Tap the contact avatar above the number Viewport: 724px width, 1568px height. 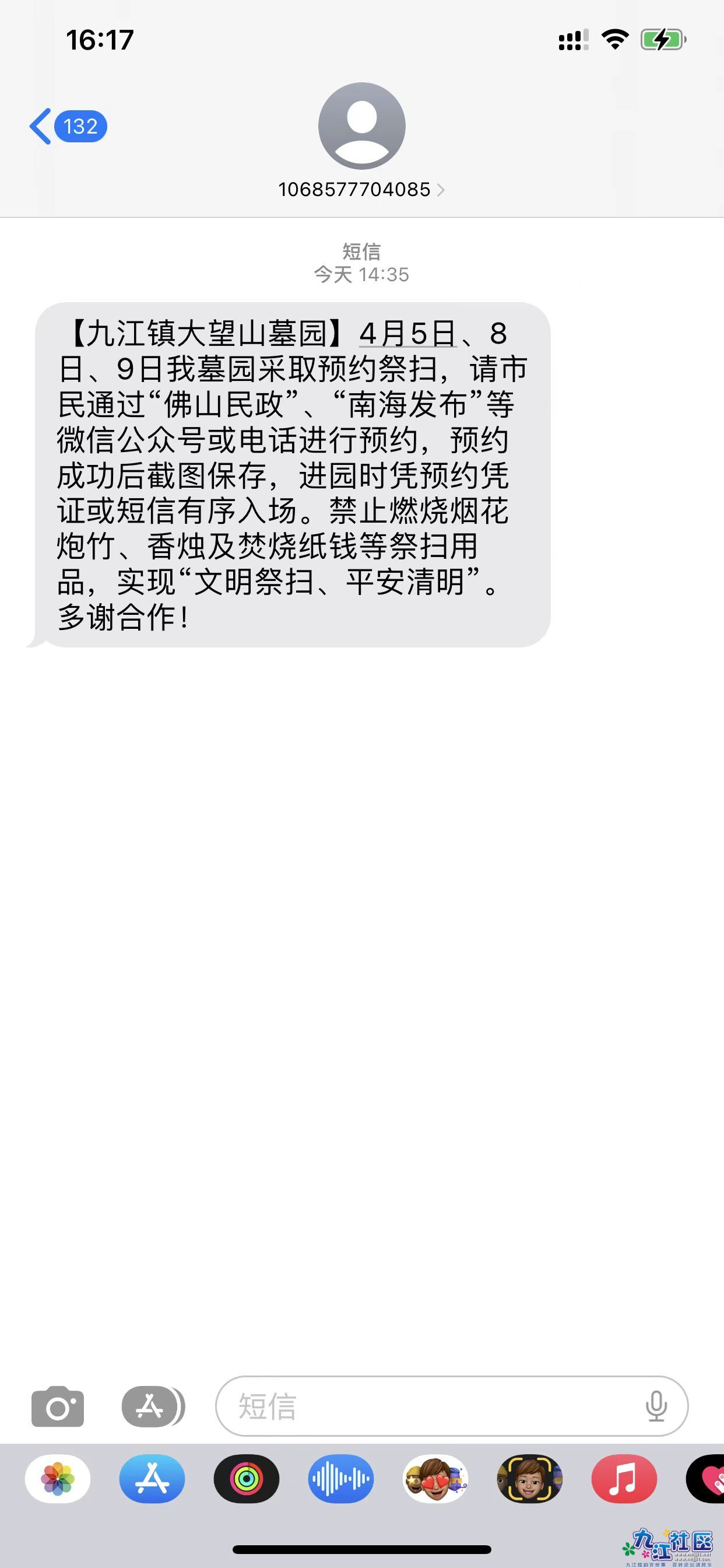(361, 125)
